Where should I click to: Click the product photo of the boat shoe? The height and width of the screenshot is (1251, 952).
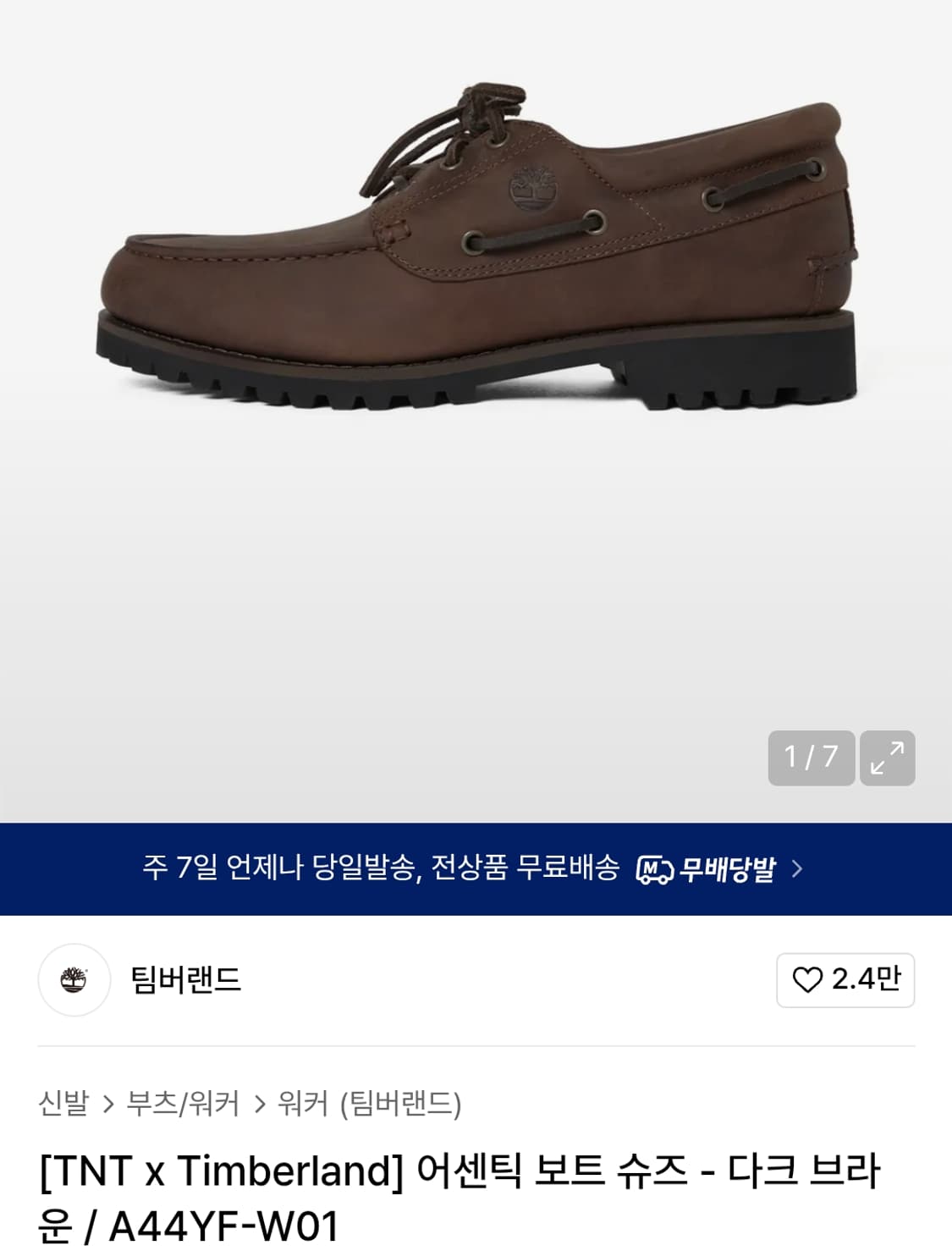click(474, 254)
